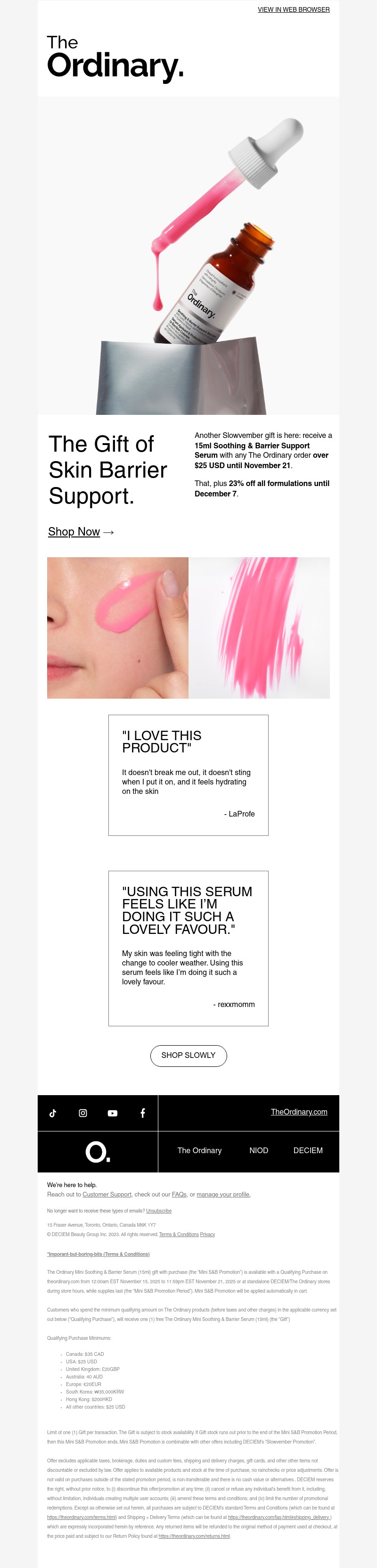Image resolution: width=377 pixels, height=1568 pixels.
Task: Open The Ordinary's YouTube channel
Action: (x=113, y=1113)
